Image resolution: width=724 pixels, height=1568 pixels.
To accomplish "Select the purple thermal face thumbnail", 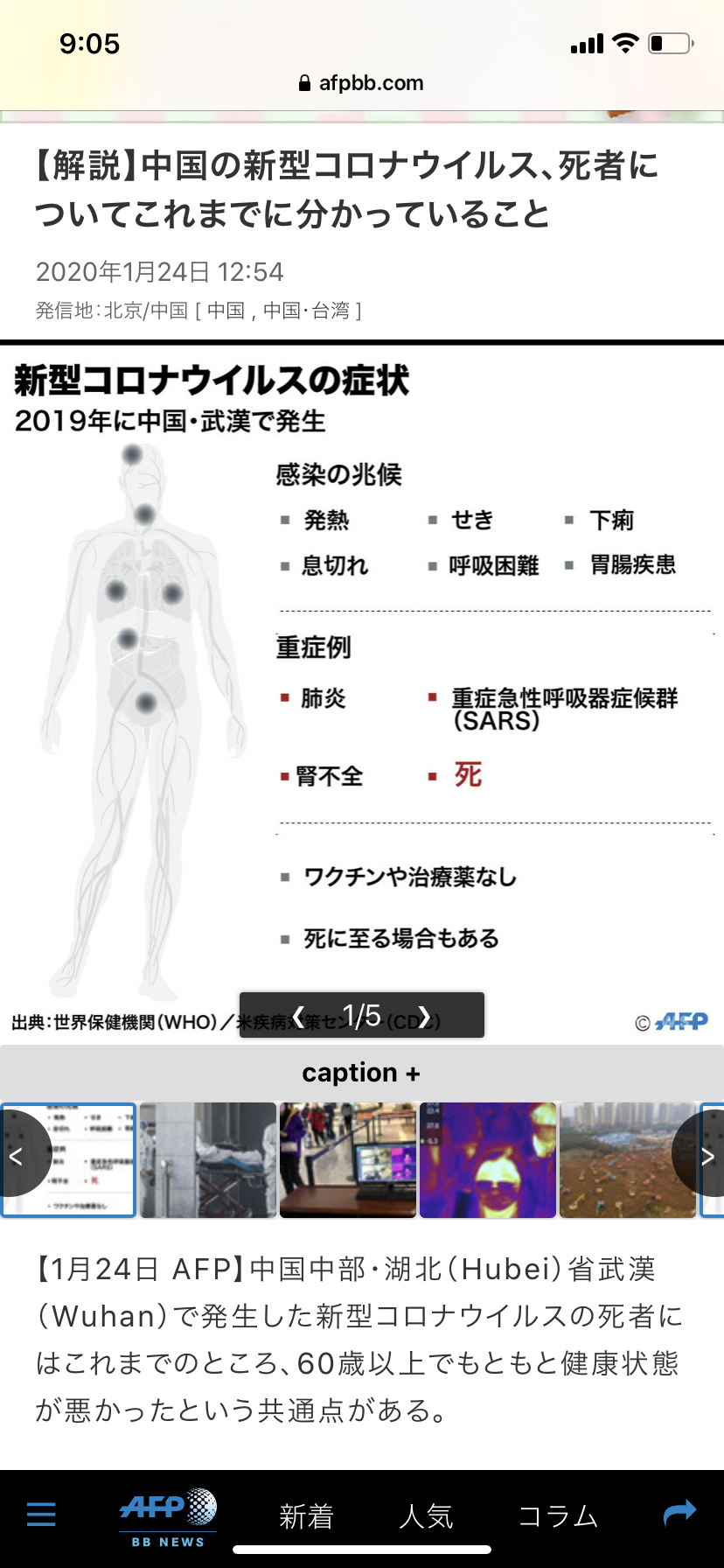I will pyautogui.click(x=488, y=1159).
